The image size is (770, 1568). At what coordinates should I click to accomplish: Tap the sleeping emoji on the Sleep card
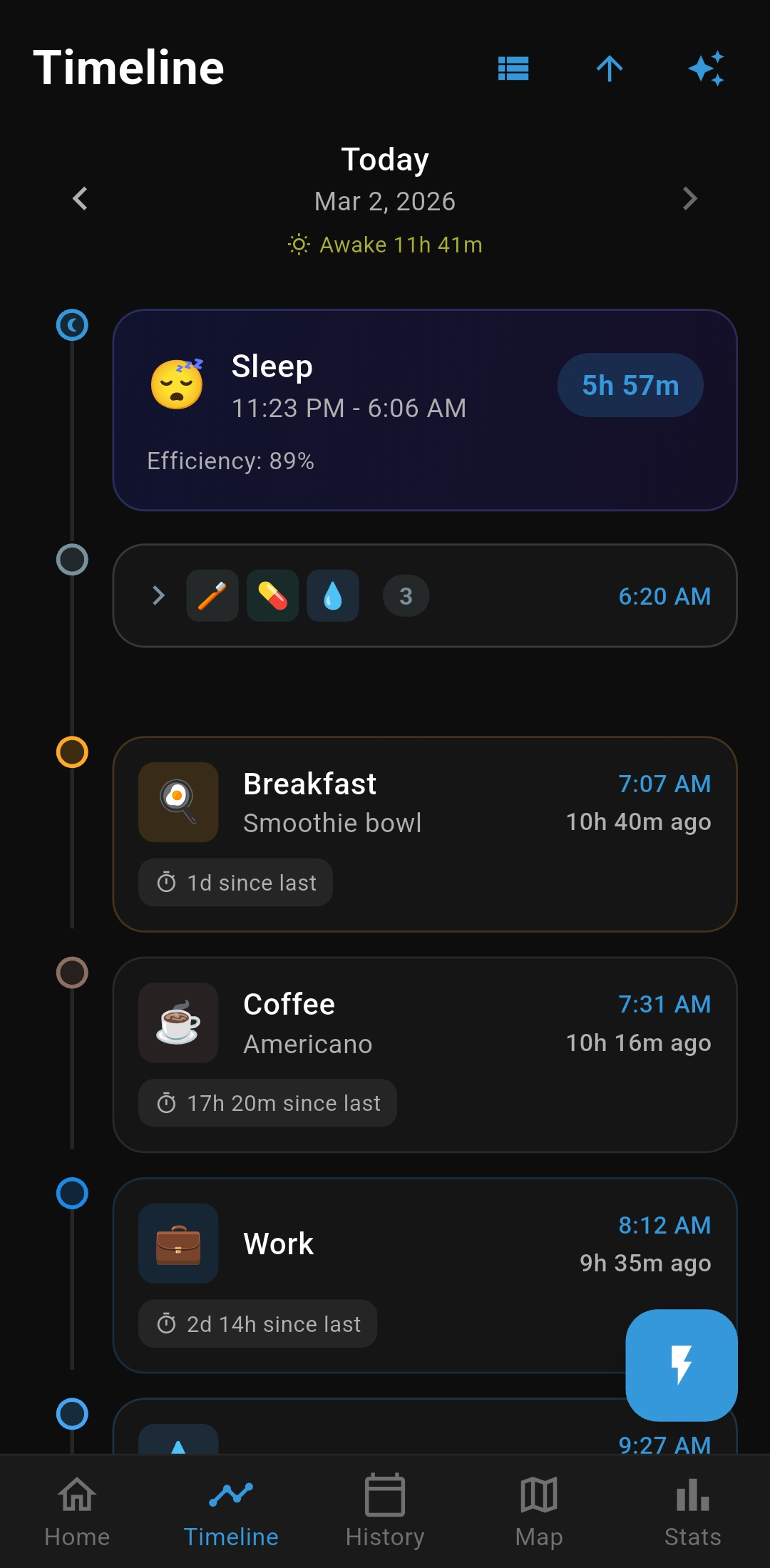coord(178,385)
